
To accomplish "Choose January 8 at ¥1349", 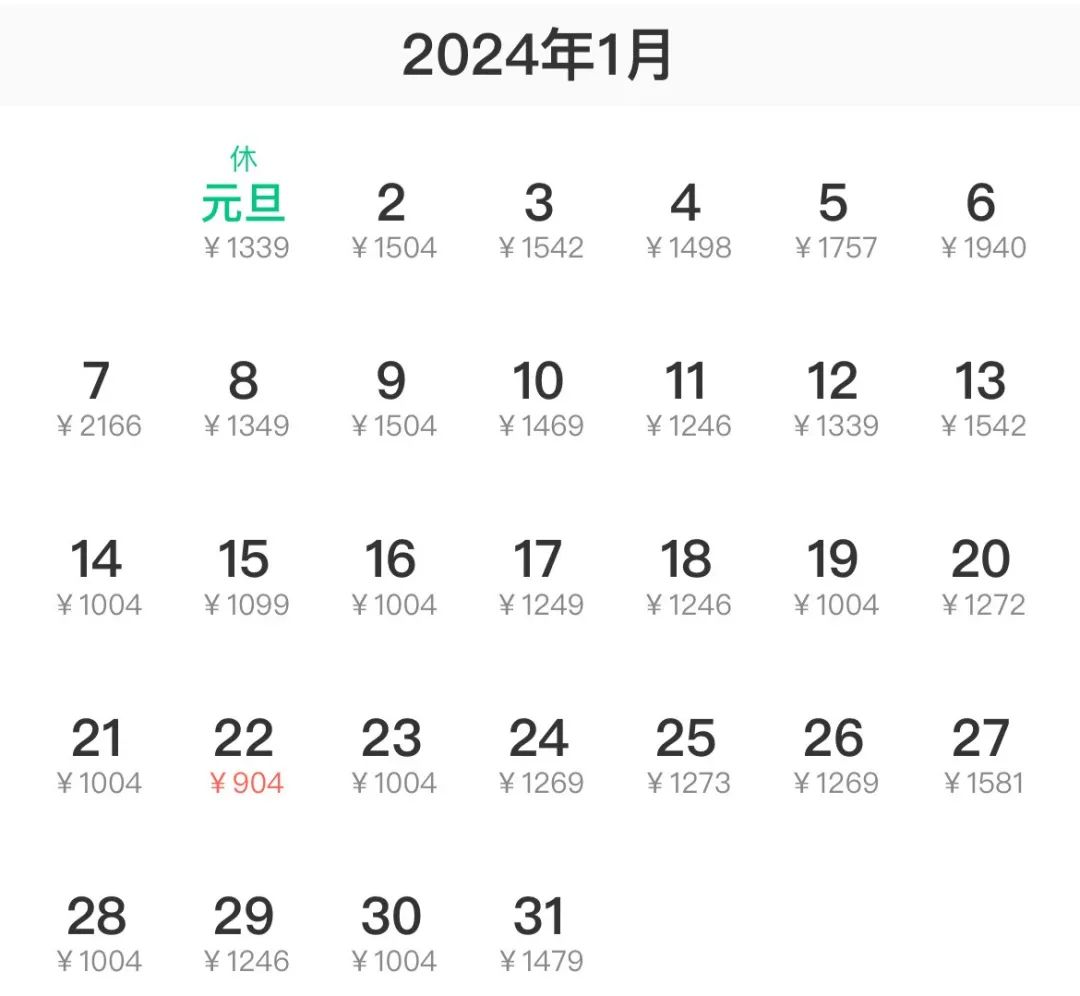I will point(244,398).
